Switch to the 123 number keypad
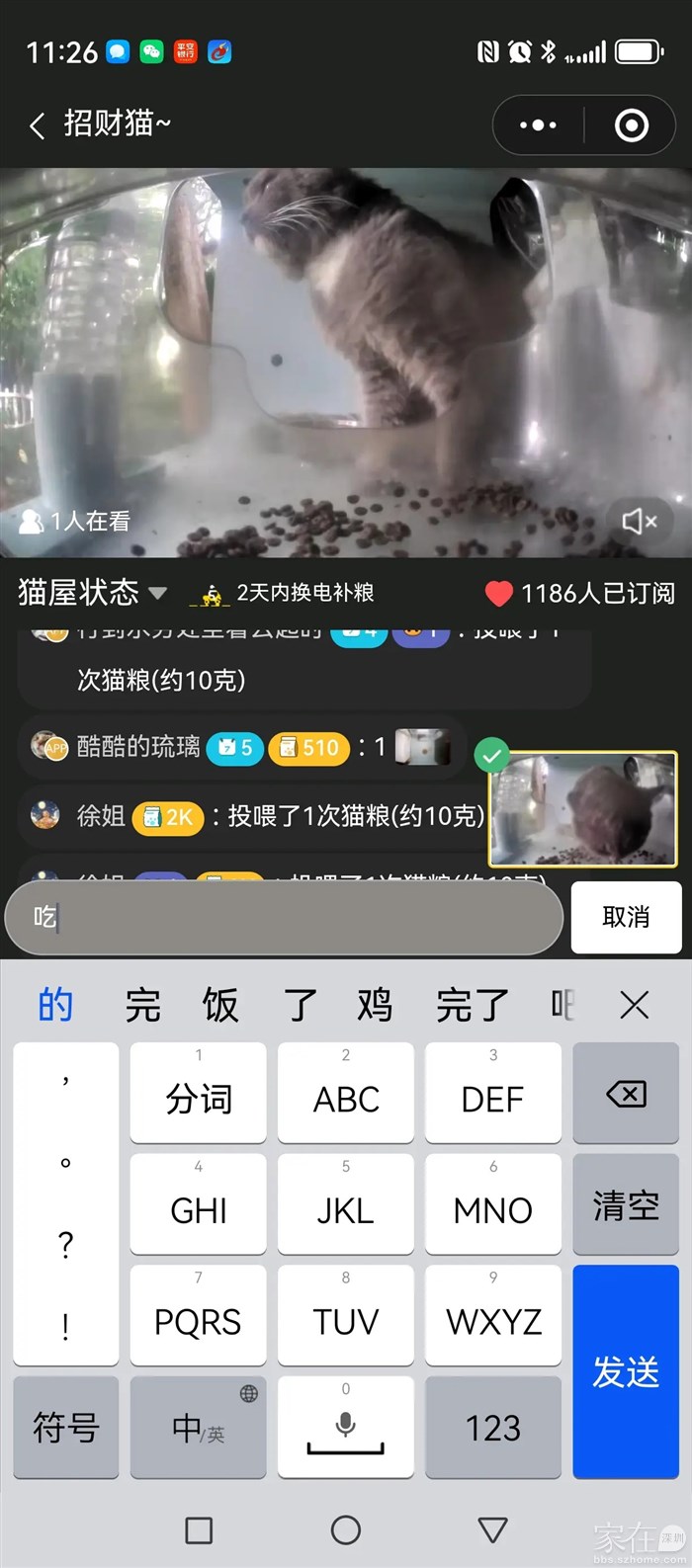Image resolution: width=692 pixels, height=1568 pixels. pyautogui.click(x=492, y=1428)
